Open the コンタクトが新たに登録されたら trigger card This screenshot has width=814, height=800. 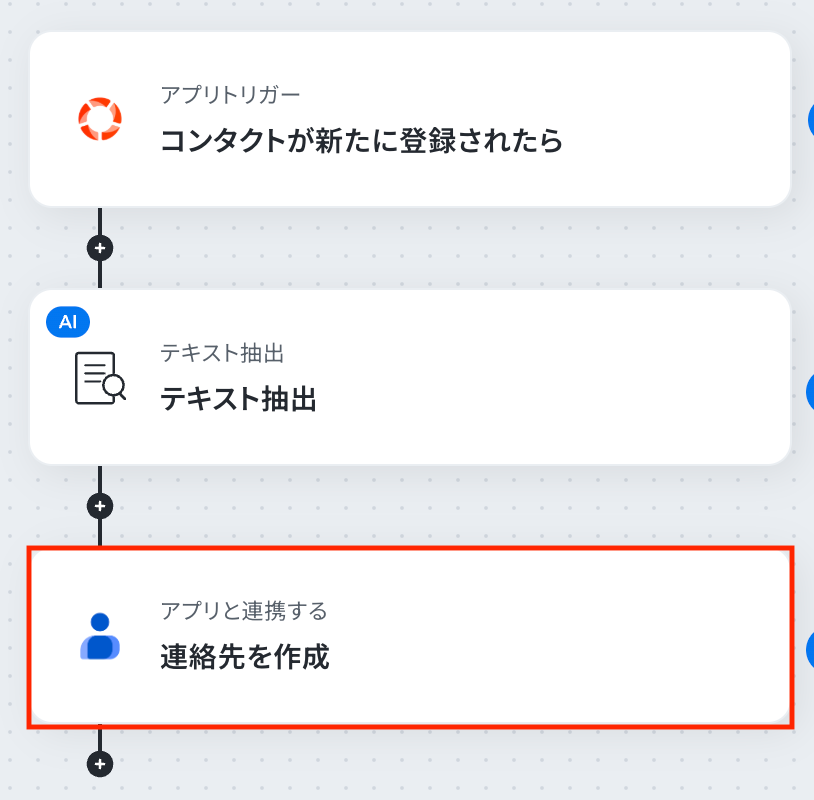[x=410, y=120]
